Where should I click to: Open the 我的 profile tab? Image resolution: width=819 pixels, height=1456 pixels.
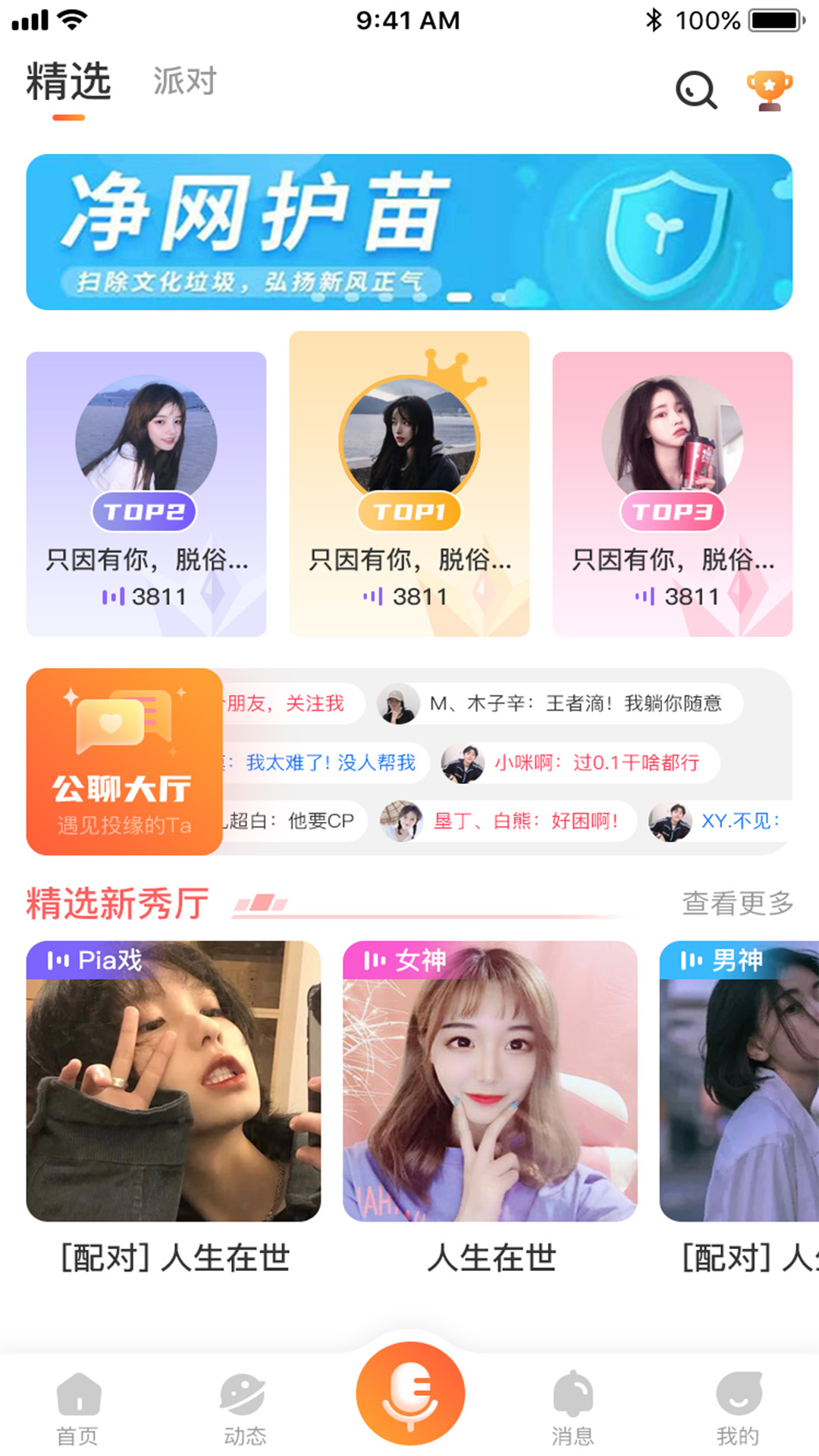[738, 1408]
